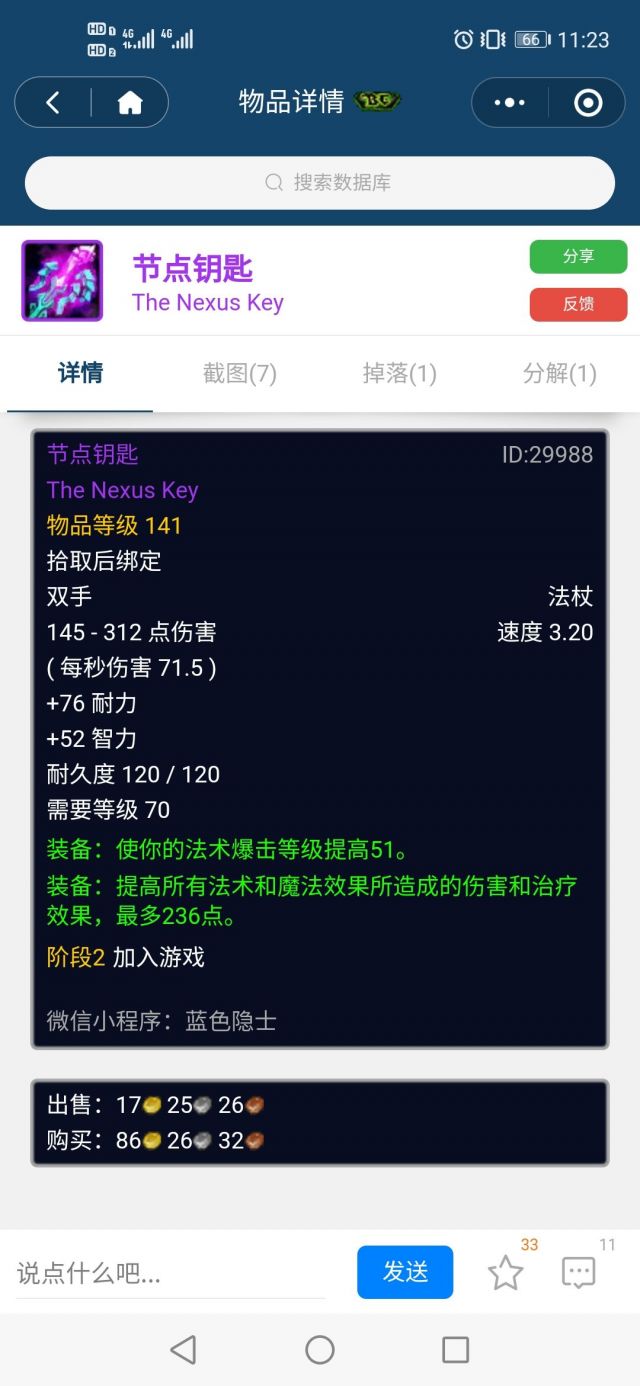Screen dimensions: 640x1386
Task: Return to the mini program home
Action: click(x=130, y=102)
